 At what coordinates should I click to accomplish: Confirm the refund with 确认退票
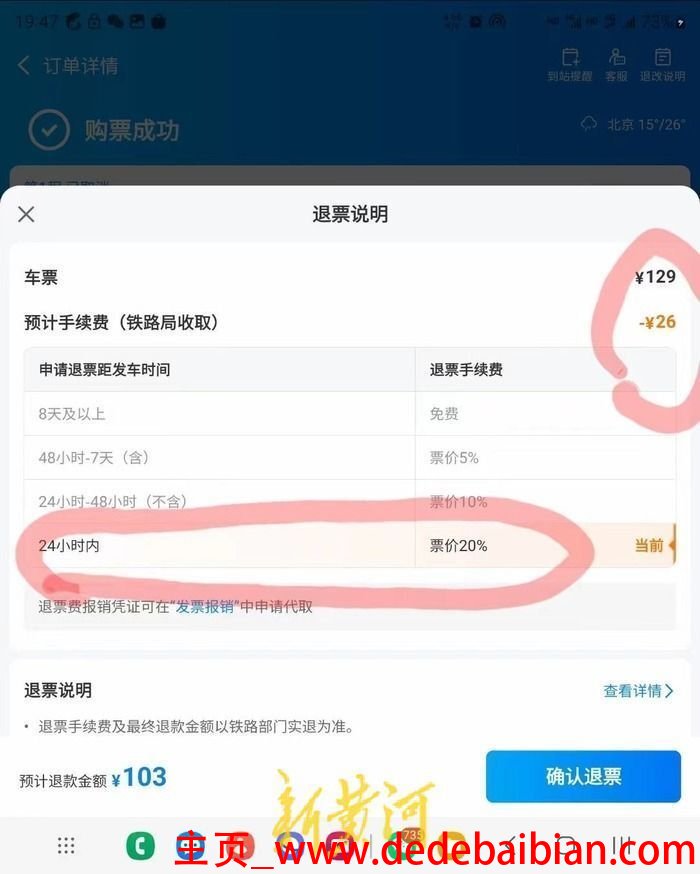(583, 777)
